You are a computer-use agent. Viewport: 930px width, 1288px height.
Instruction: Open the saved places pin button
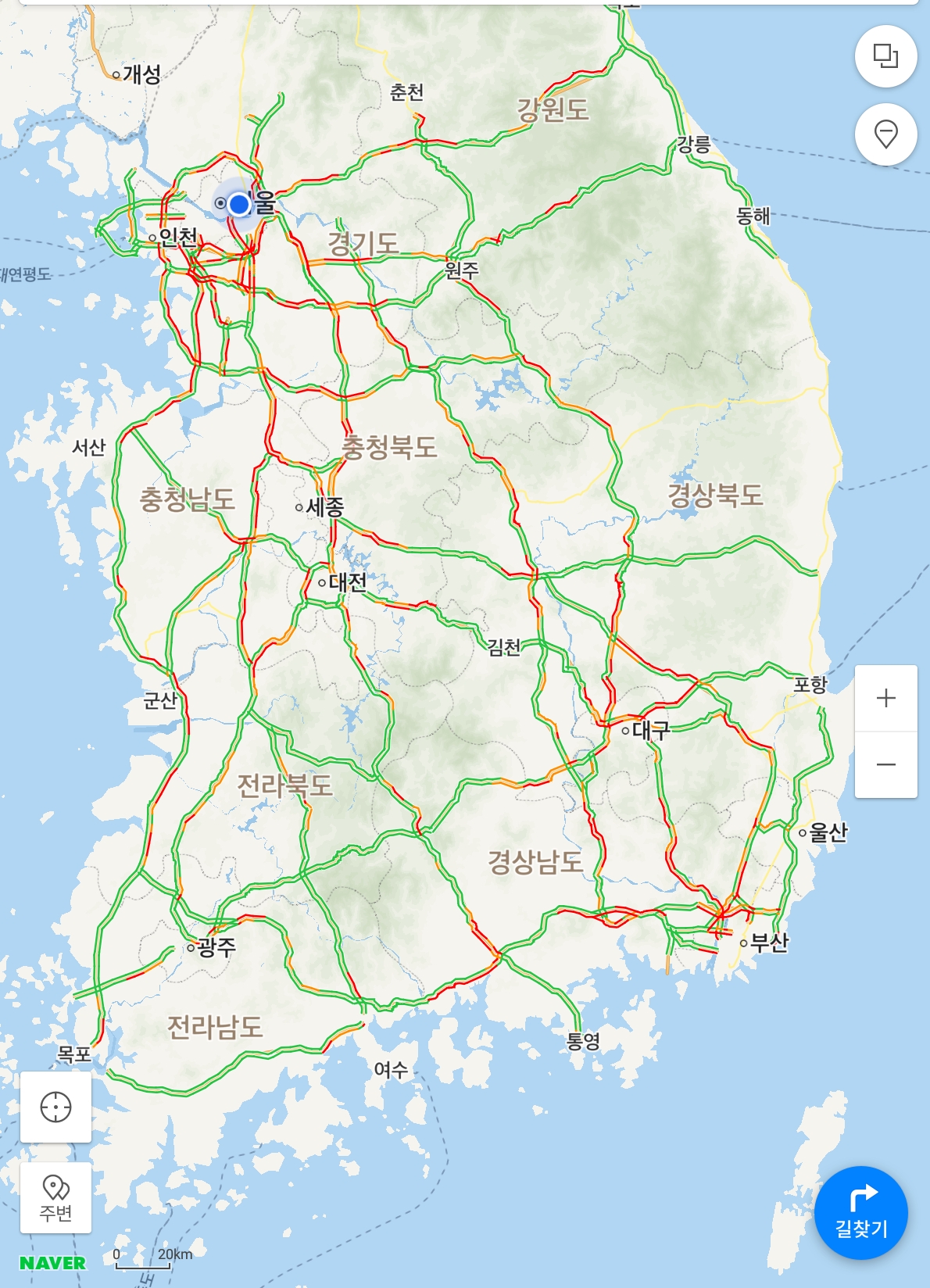(x=885, y=134)
